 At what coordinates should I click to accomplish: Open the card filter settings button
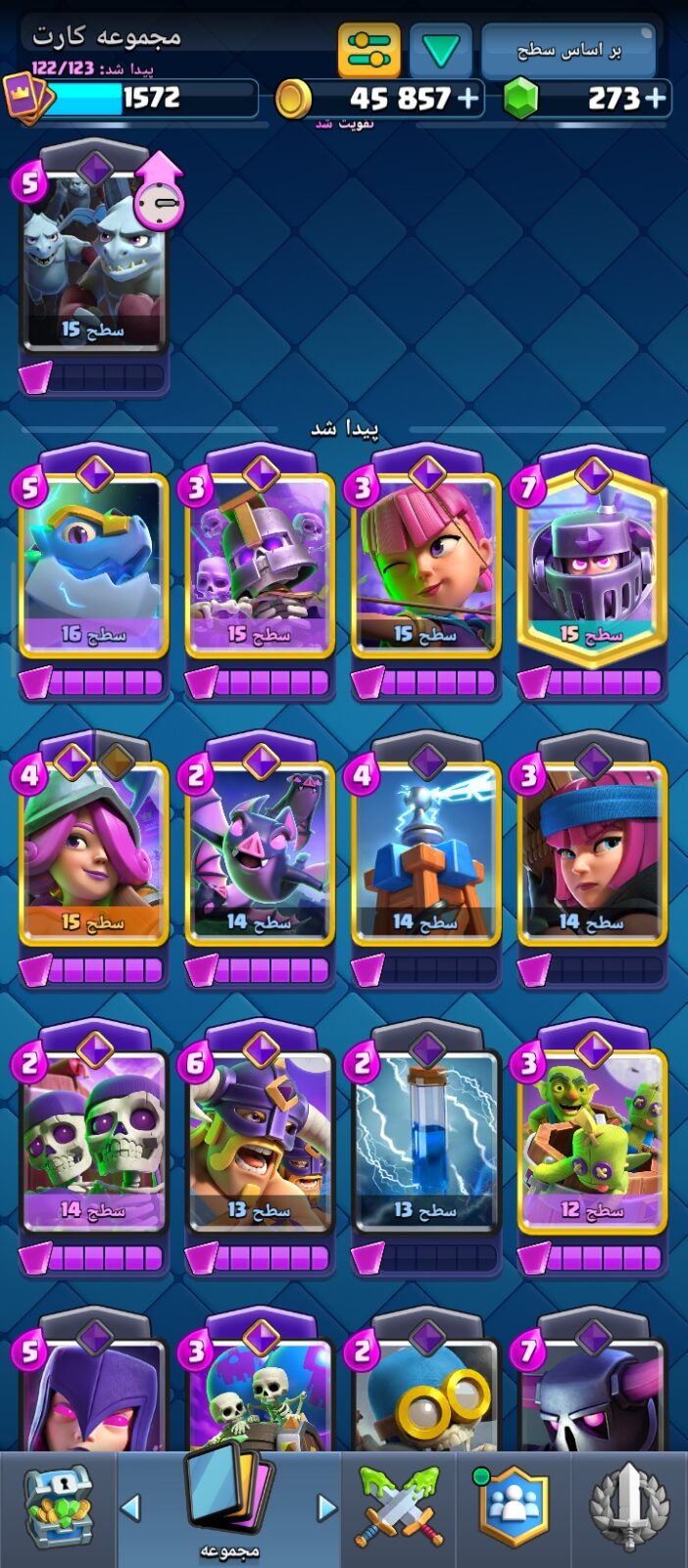click(x=369, y=49)
